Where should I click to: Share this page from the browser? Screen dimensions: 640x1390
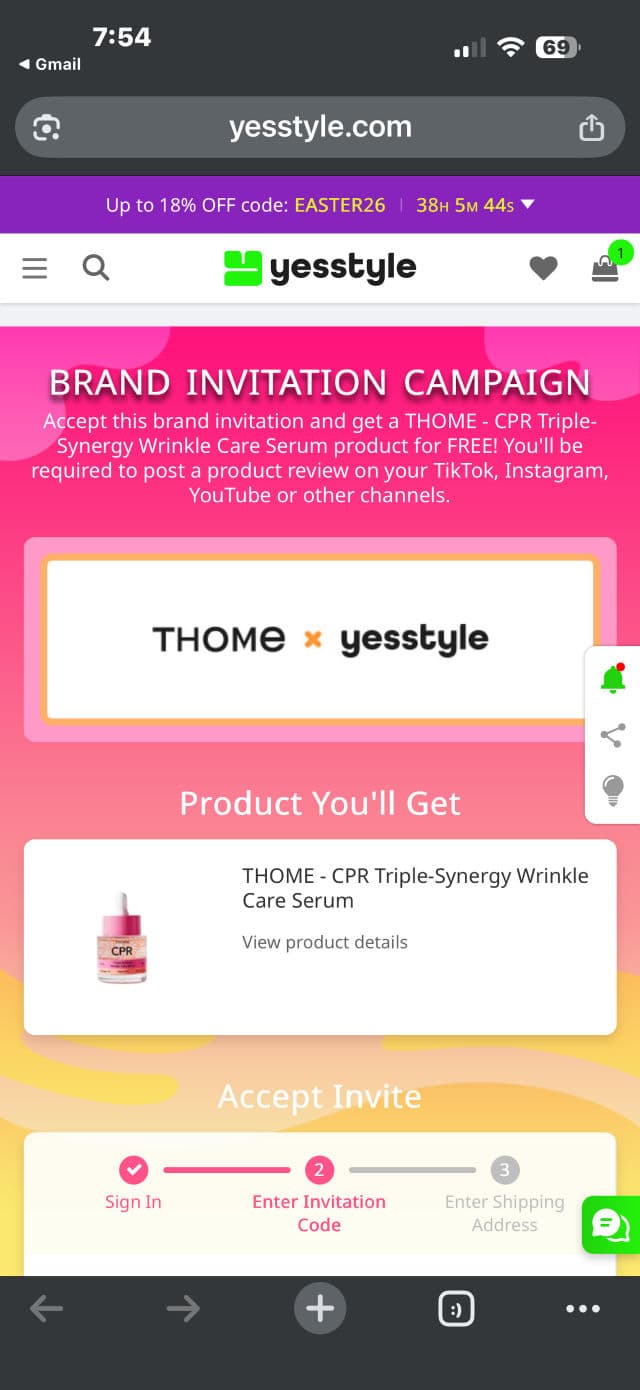tap(592, 127)
